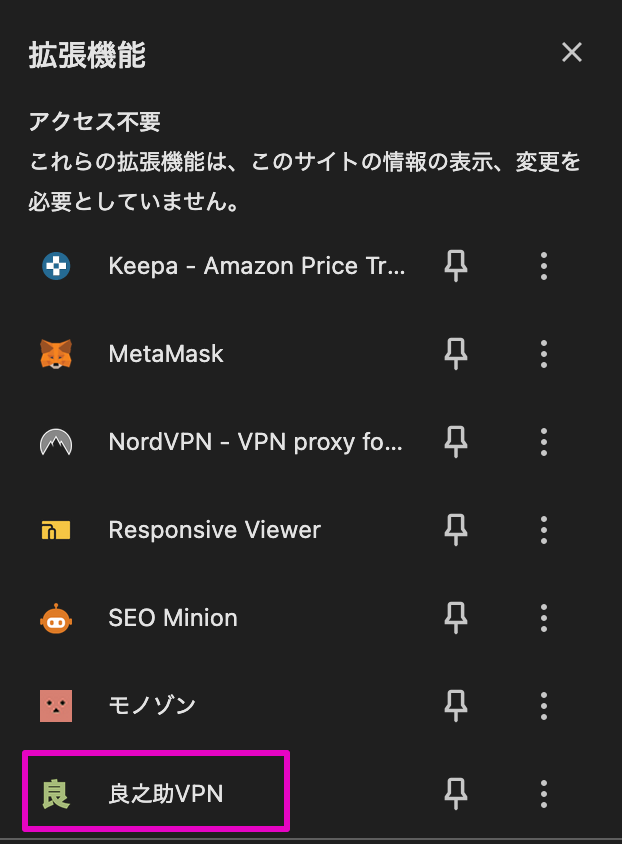Pin 良之助VPN to the toolbar
622x844 pixels.
coord(456,794)
